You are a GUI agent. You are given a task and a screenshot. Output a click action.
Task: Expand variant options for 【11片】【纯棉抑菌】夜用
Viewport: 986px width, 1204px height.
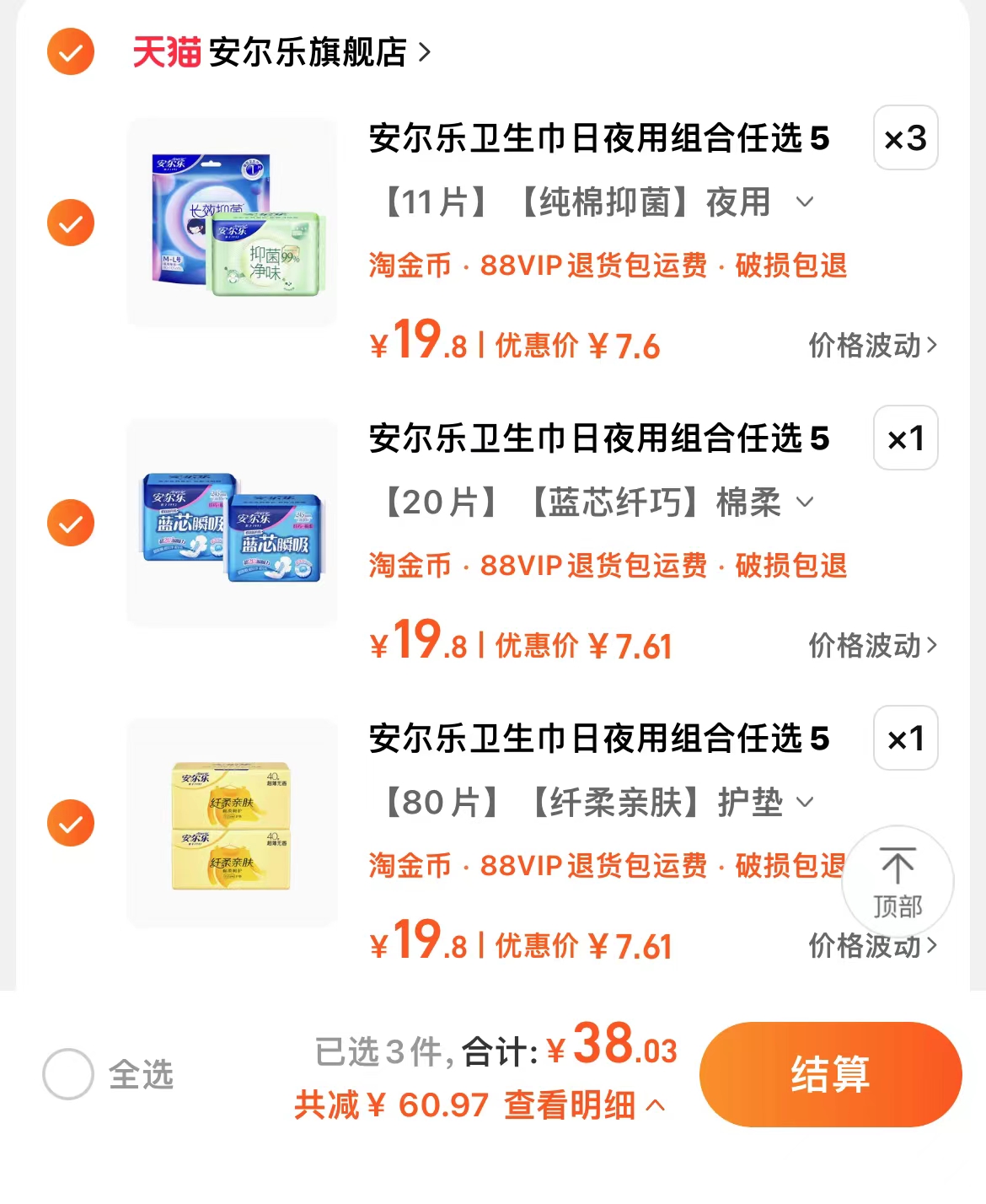(805, 202)
